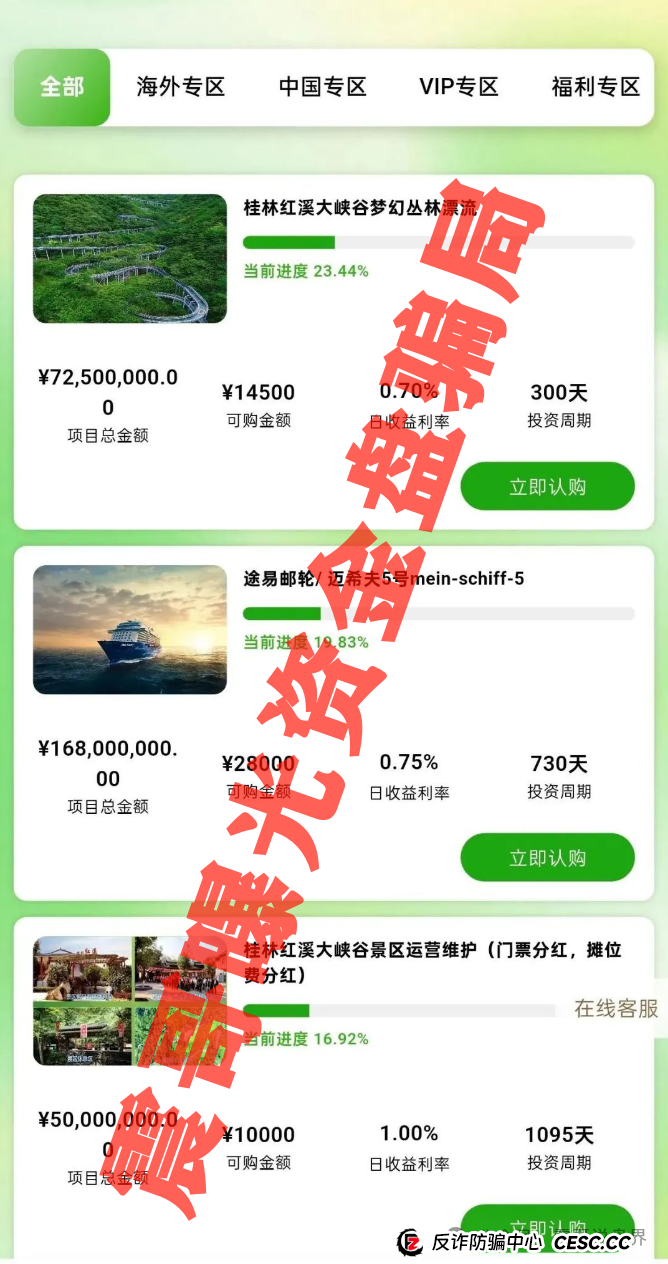The image size is (668, 1264).
Task: Select the 全部 tab
Action: (x=62, y=87)
